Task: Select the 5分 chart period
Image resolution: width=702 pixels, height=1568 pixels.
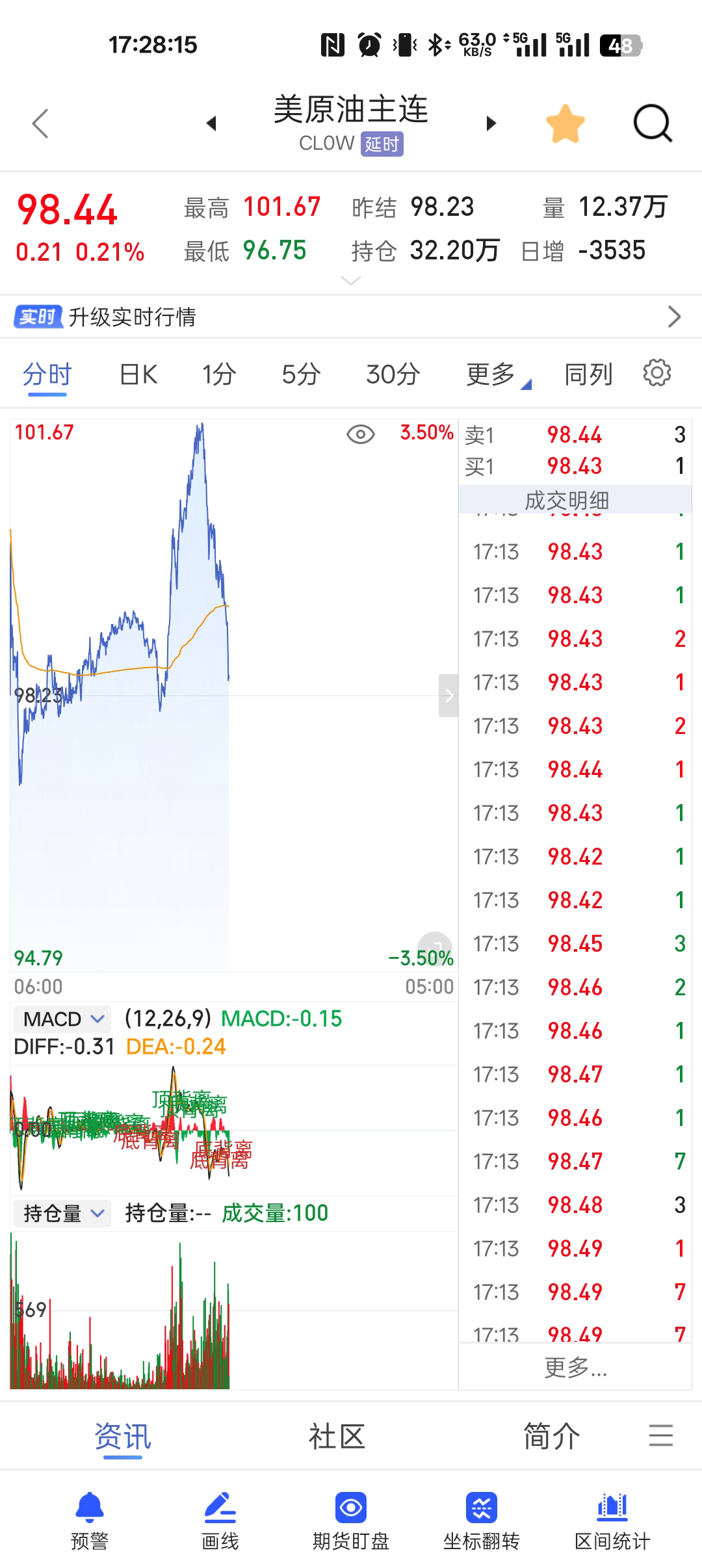Action: click(x=301, y=374)
